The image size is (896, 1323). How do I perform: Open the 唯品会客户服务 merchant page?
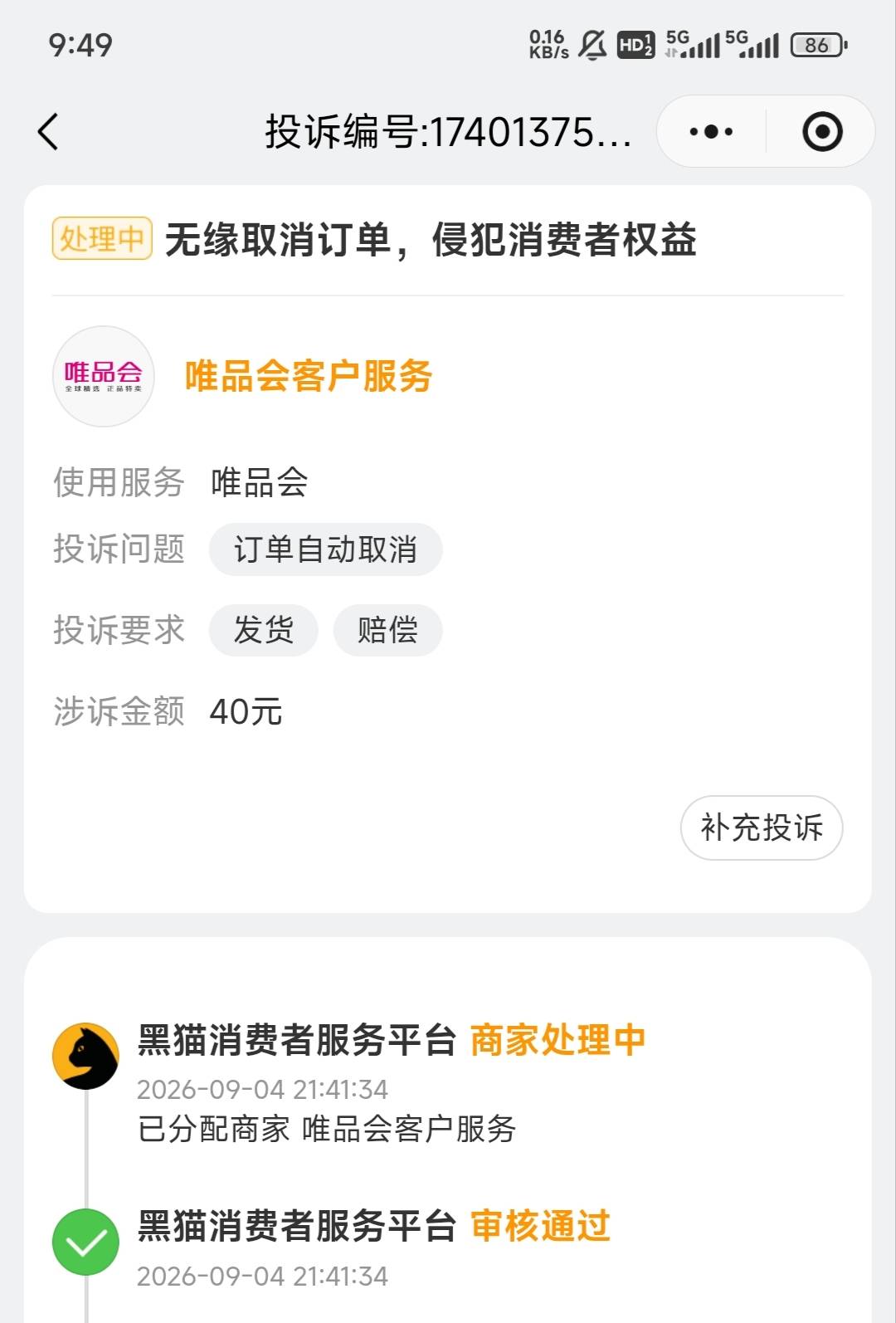pyautogui.click(x=308, y=376)
